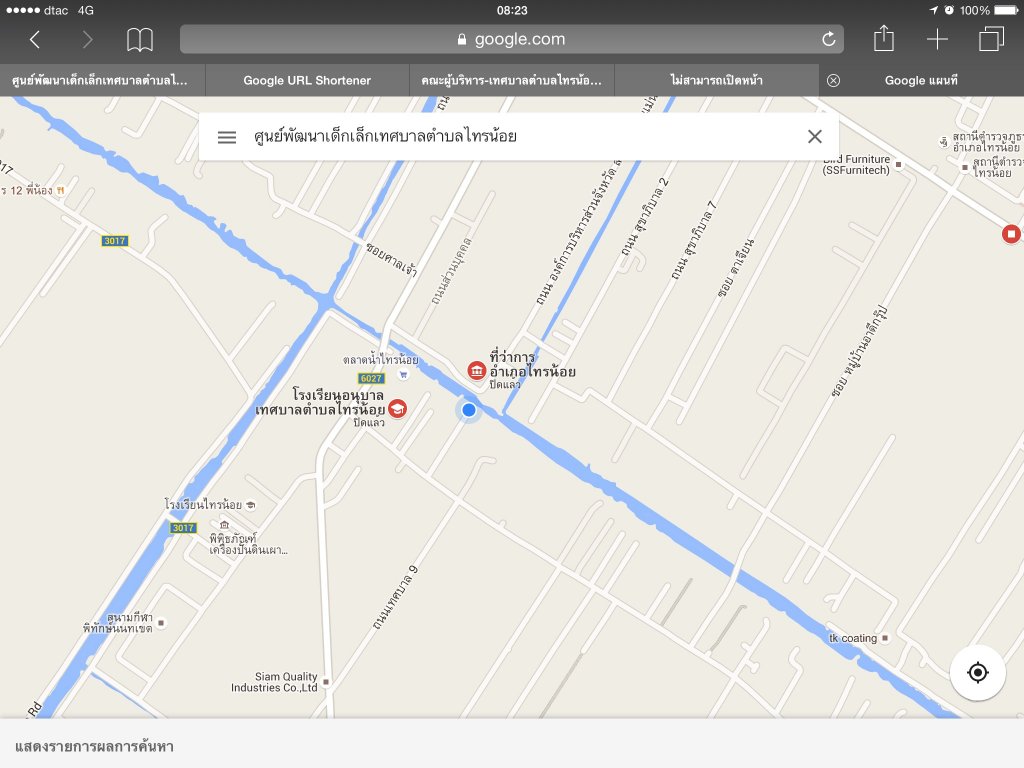
Task: Switch to the first ศูนย์พัฒนาเด็กเล็ก tab
Action: pos(102,80)
